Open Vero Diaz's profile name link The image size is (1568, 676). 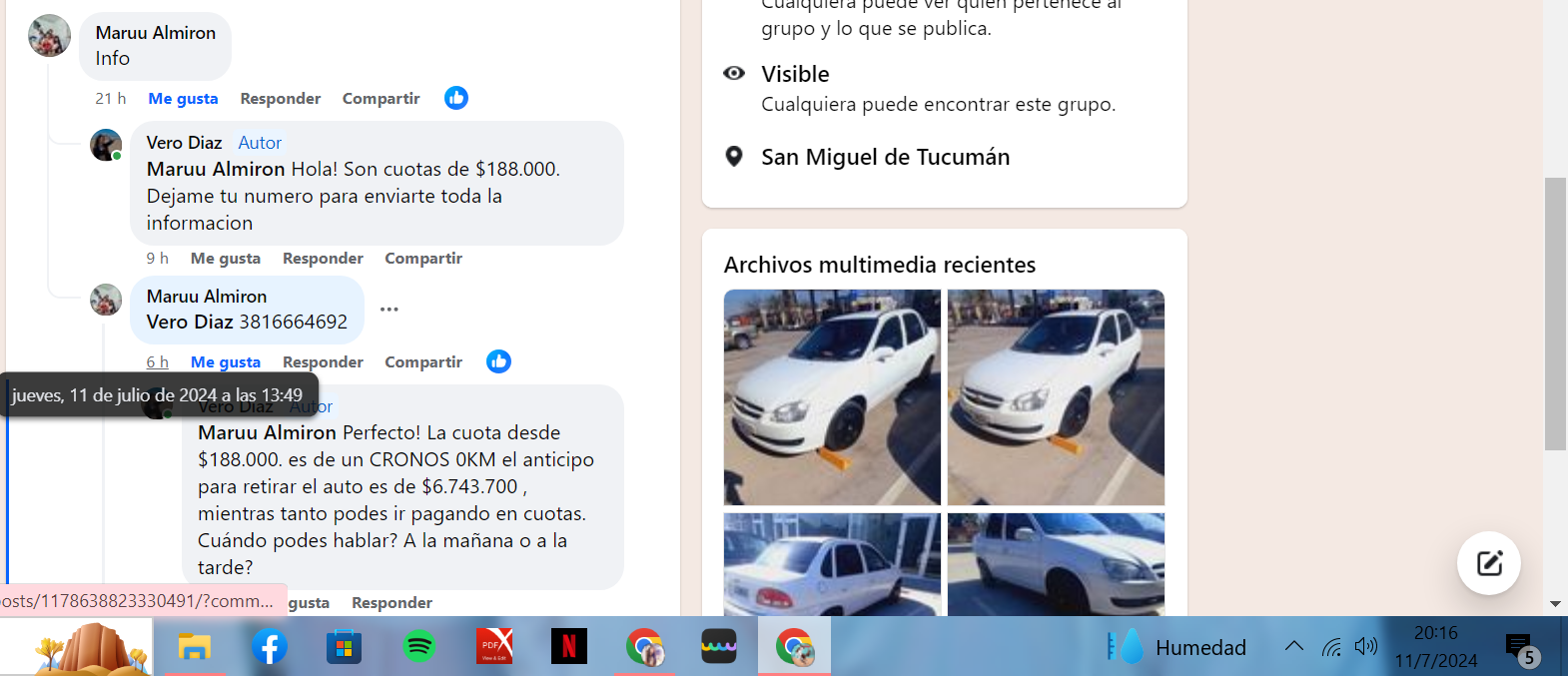click(184, 143)
